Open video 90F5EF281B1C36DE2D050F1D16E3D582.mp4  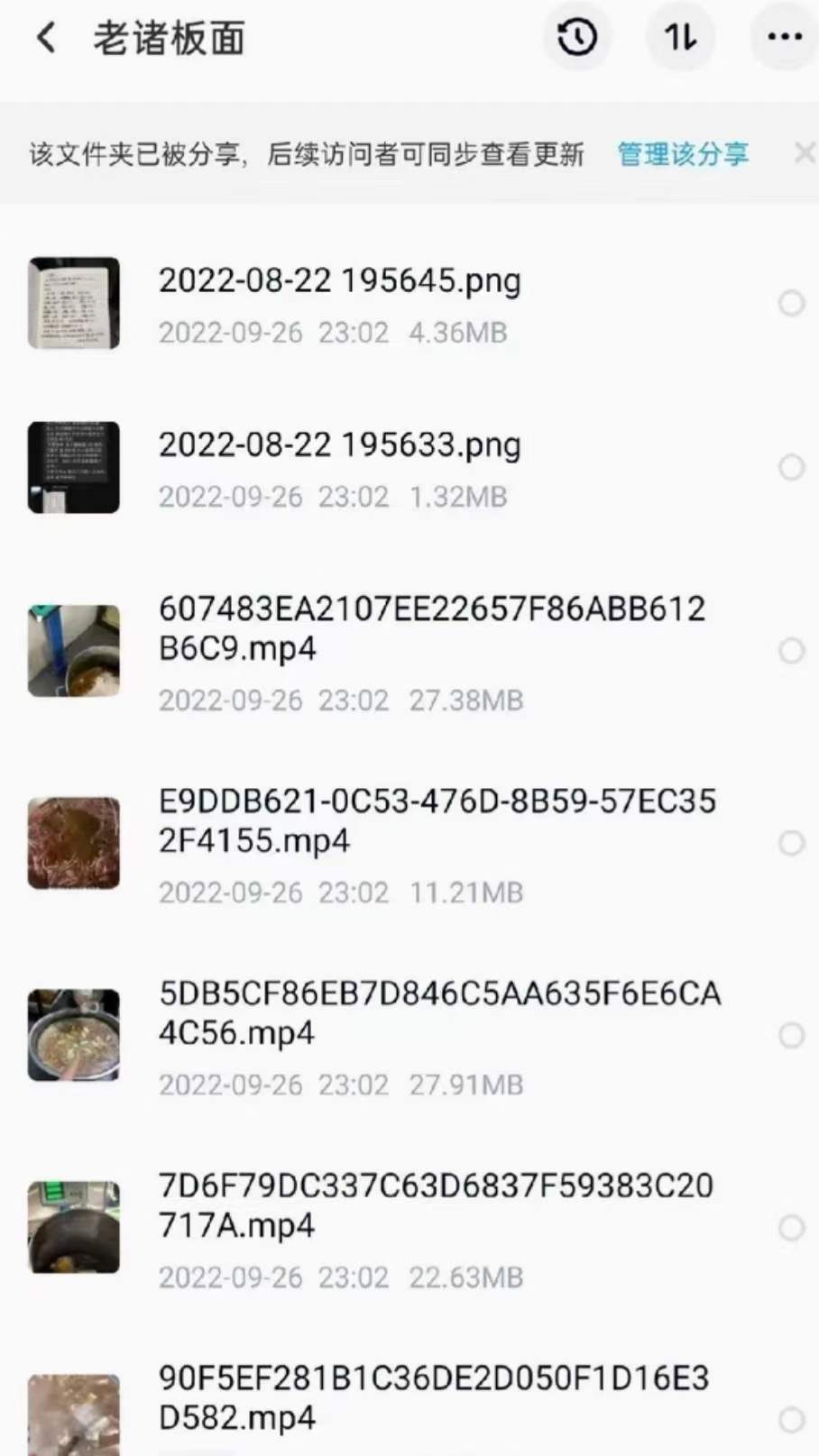pos(433,1397)
